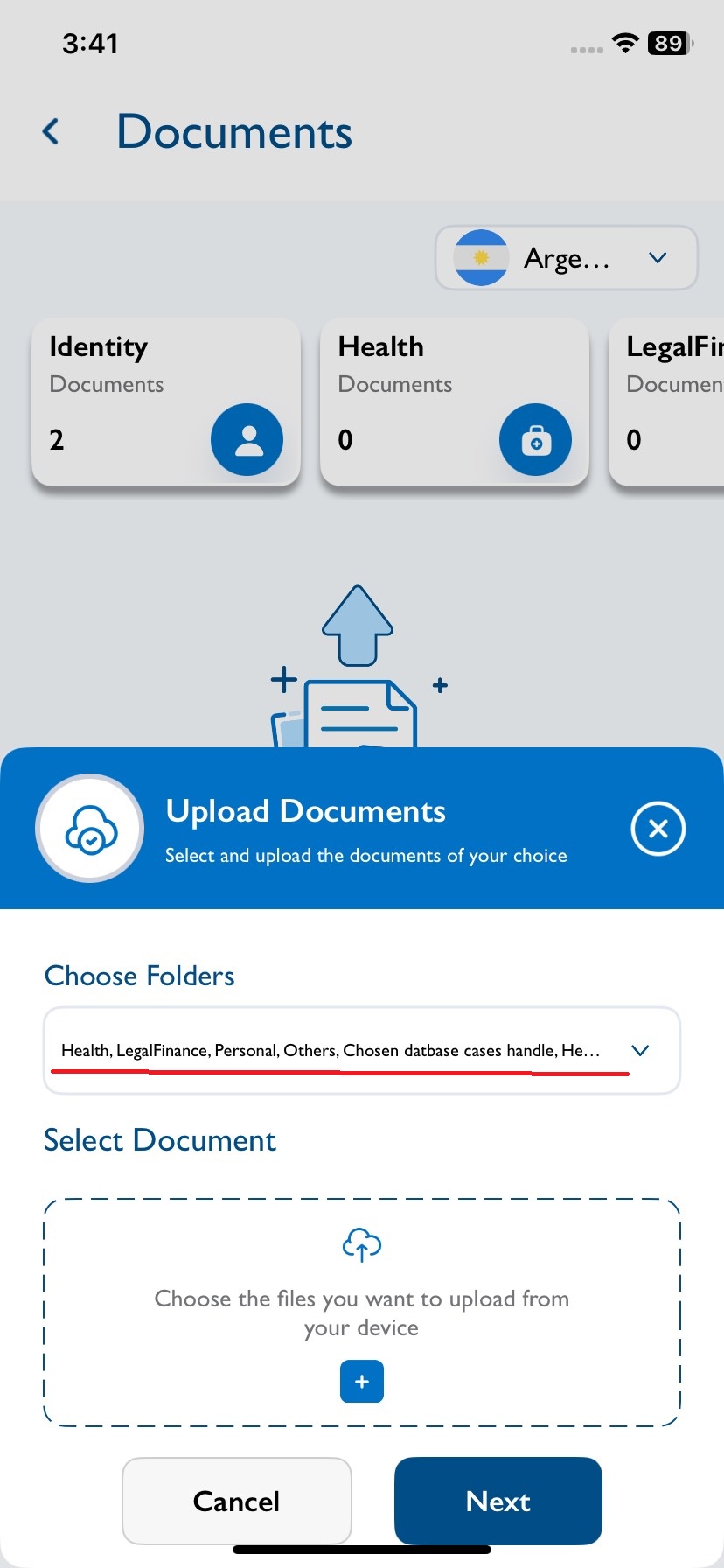724x1568 pixels.
Task: Open the Health Documents card
Action: [455, 402]
